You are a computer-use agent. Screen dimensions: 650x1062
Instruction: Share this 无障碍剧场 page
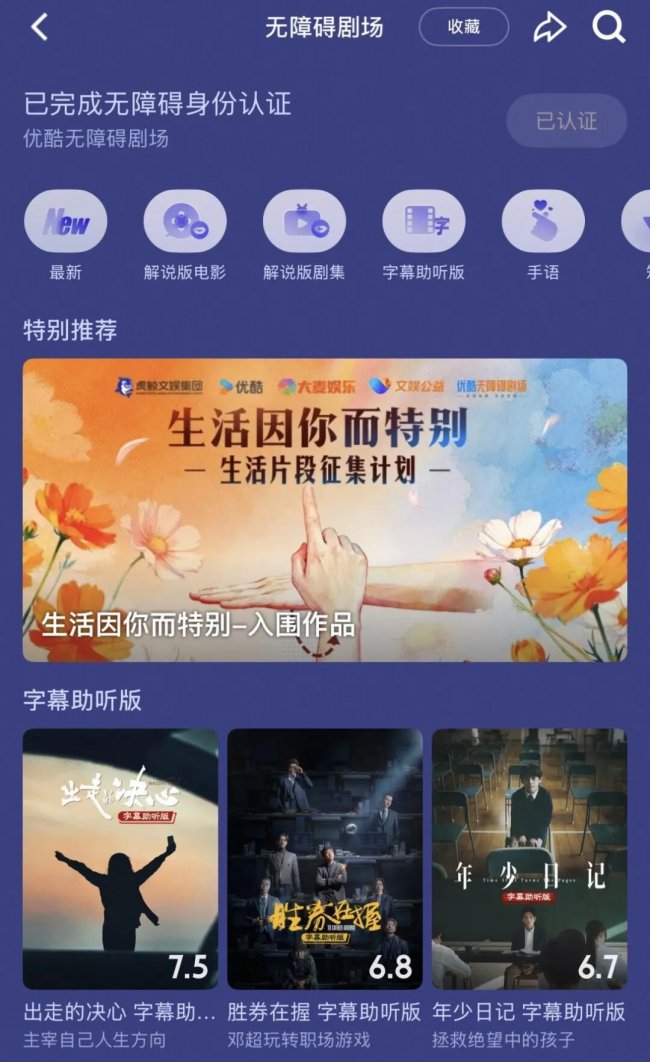(x=549, y=27)
